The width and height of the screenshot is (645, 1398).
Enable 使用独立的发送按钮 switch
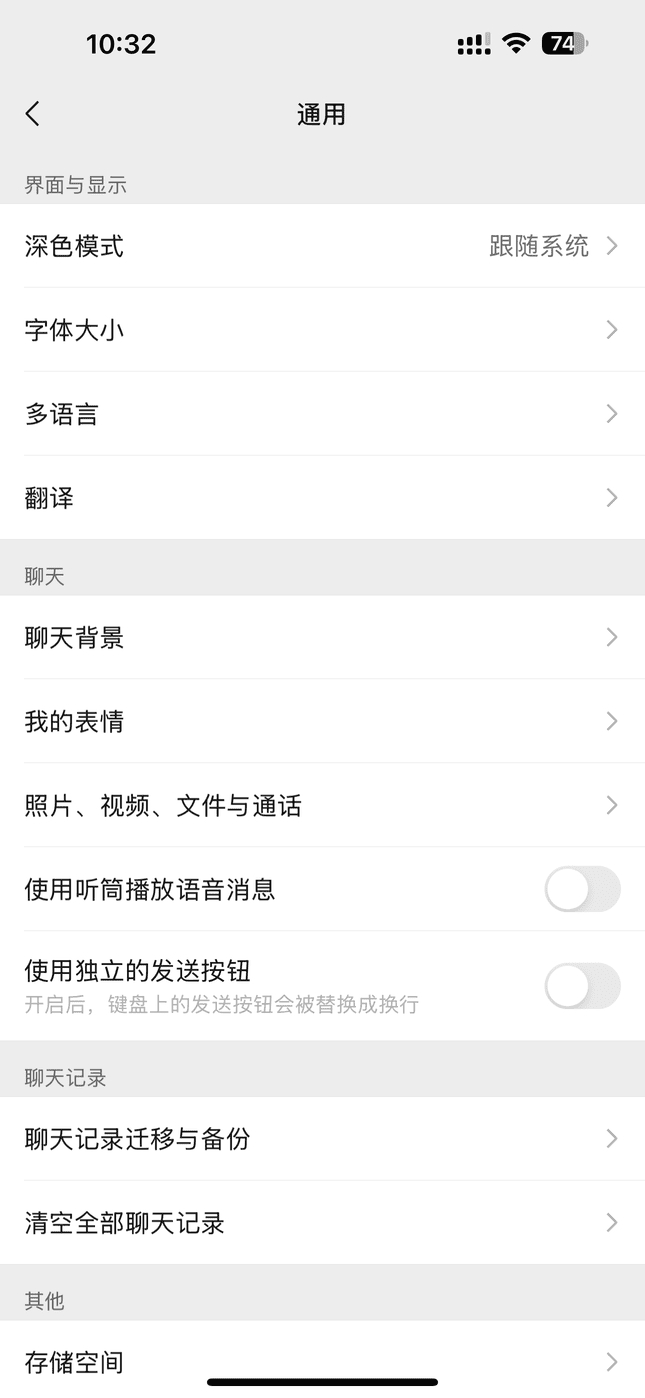click(582, 986)
